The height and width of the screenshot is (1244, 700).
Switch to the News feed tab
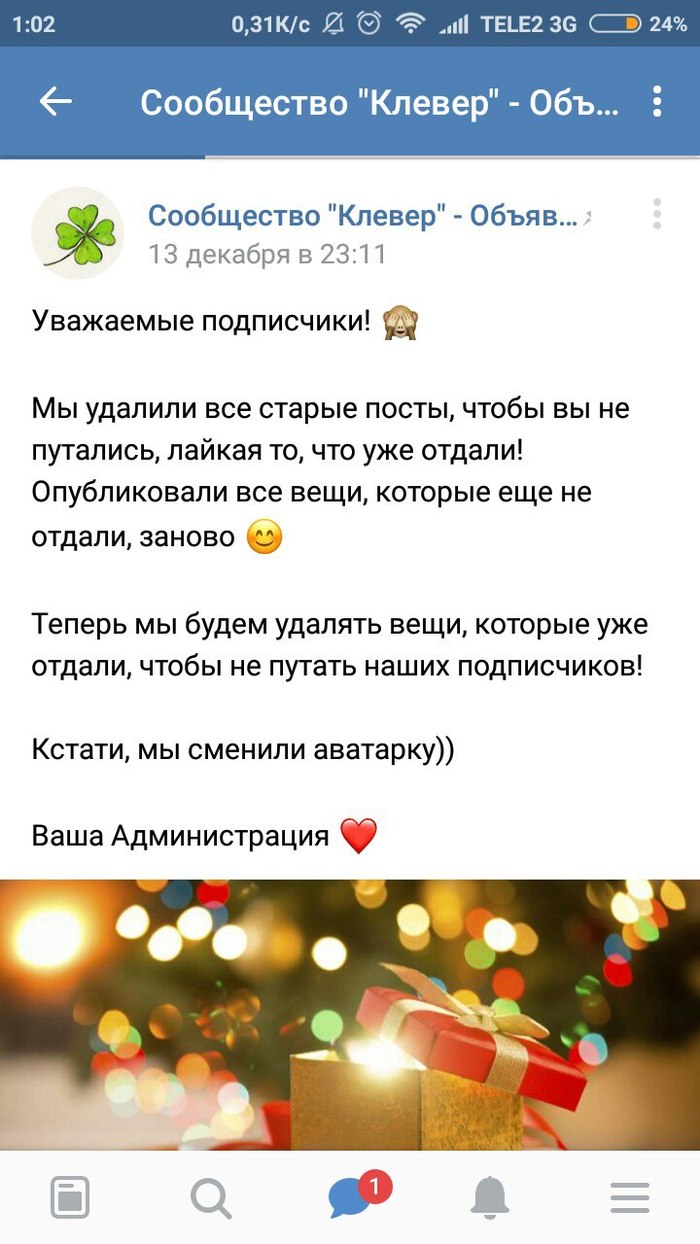pos(70,1196)
